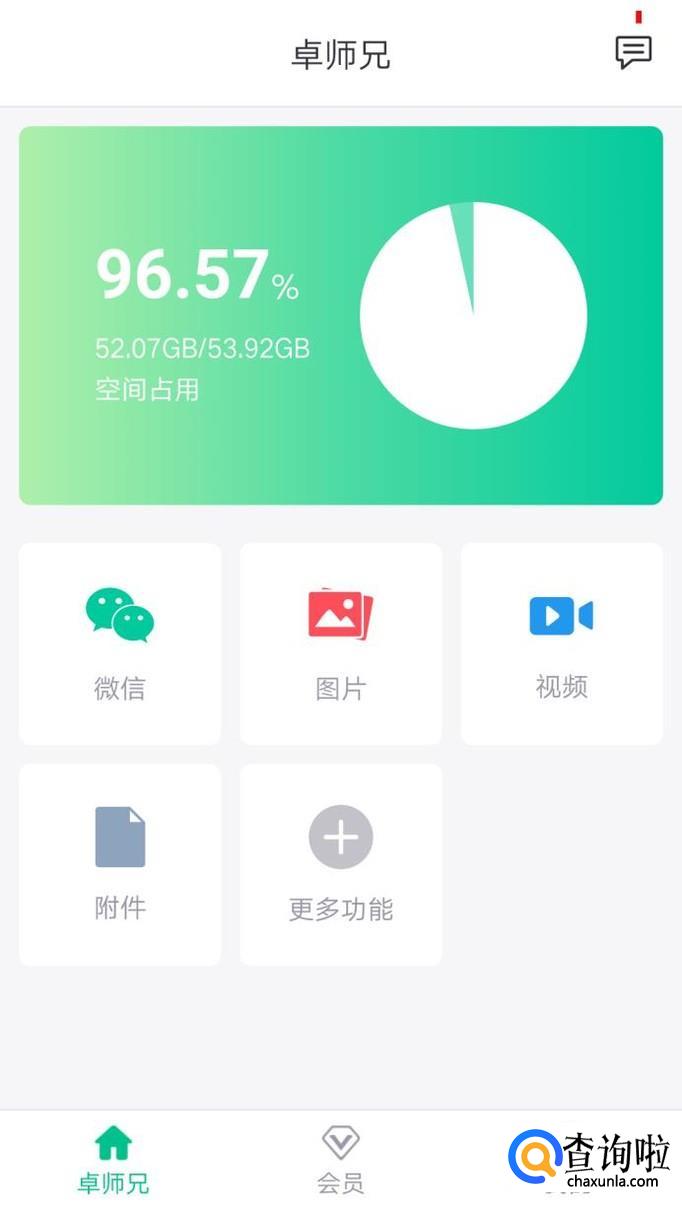682x1212 pixels.
Task: Open the 图片 tile
Action: tap(341, 644)
